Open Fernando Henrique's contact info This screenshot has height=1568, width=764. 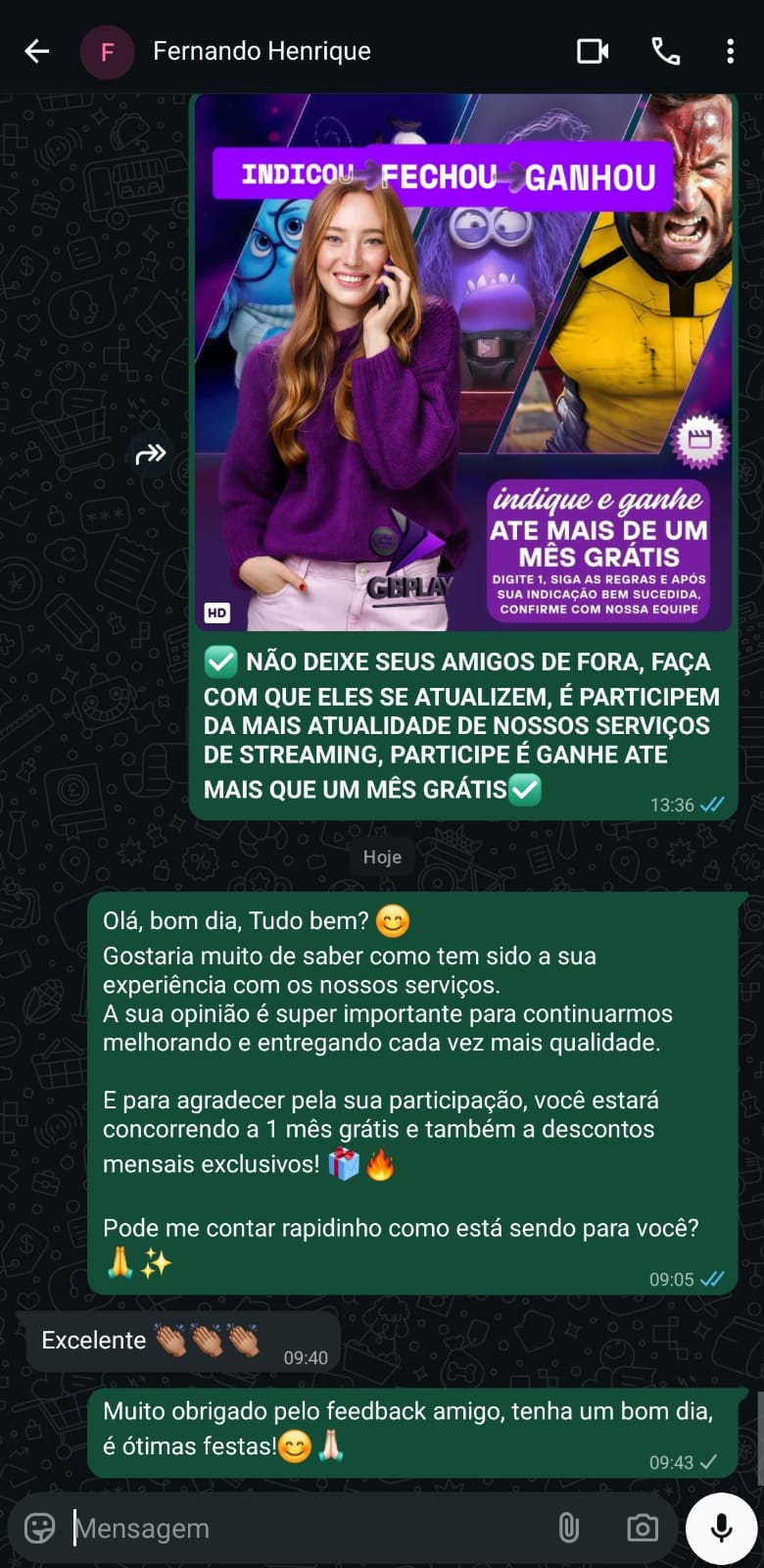coord(262,51)
